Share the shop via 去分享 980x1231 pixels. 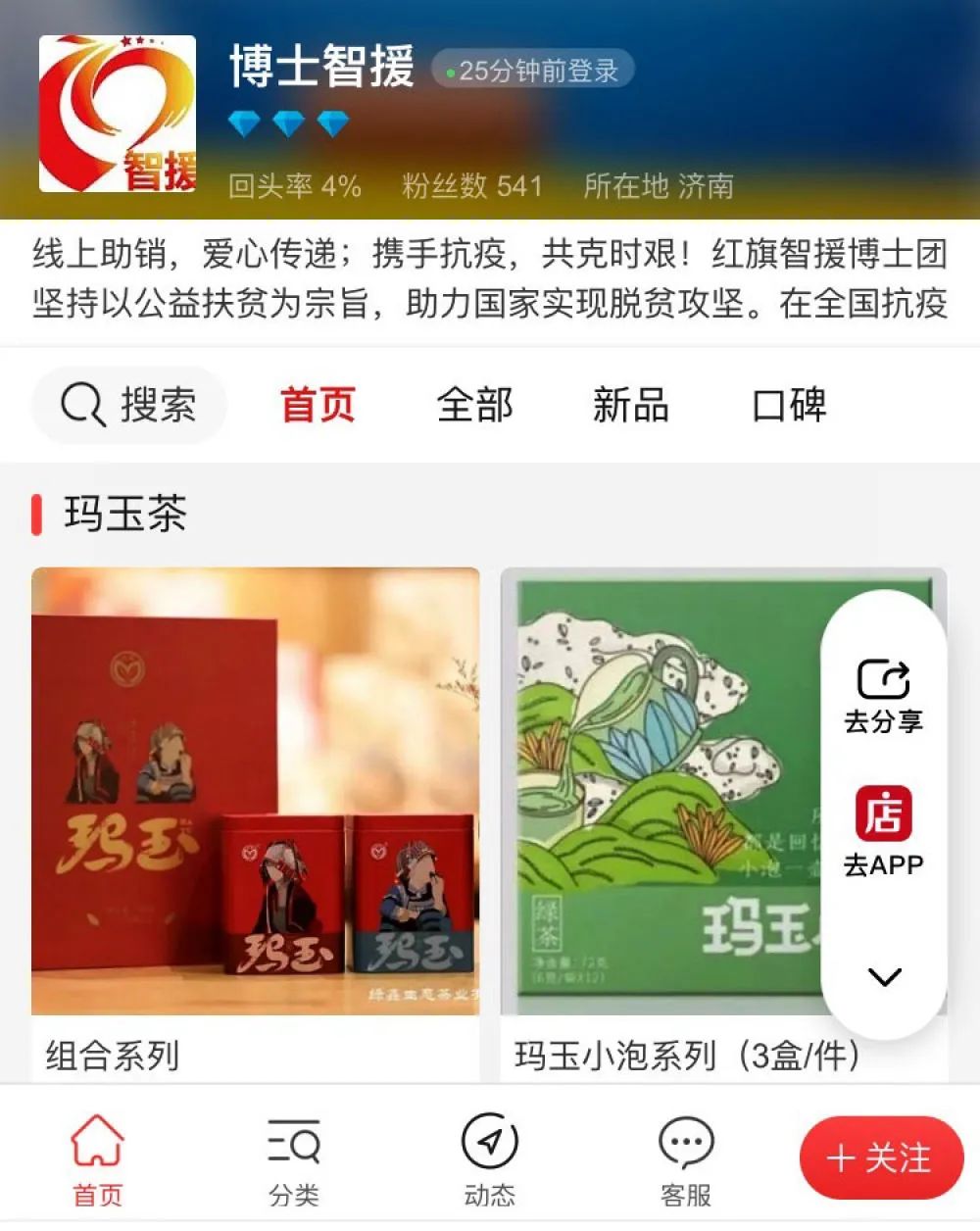click(x=883, y=696)
